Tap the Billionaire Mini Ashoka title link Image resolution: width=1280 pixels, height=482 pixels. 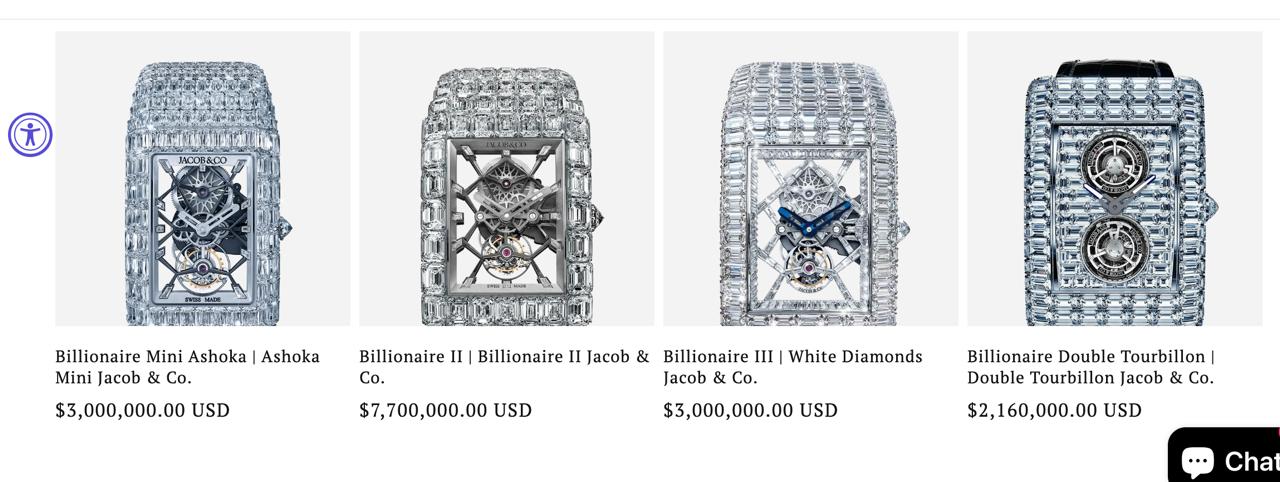pyautogui.click(x=187, y=367)
